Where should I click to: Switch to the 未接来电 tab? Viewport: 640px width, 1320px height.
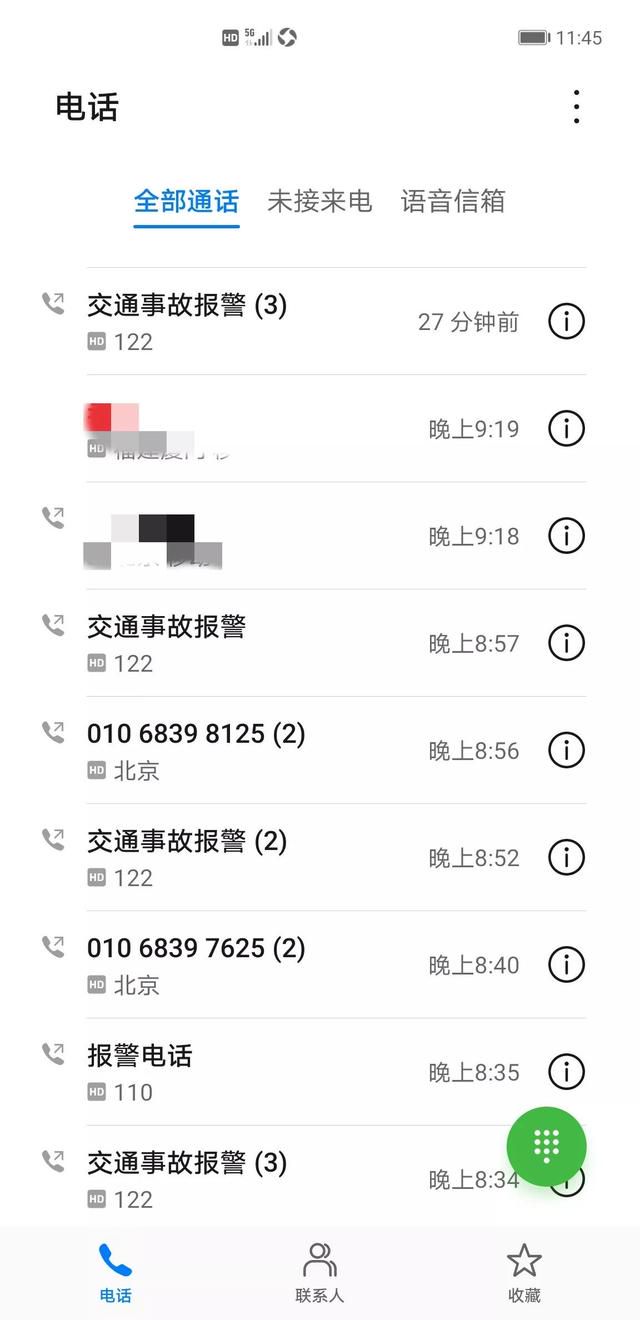pos(320,201)
